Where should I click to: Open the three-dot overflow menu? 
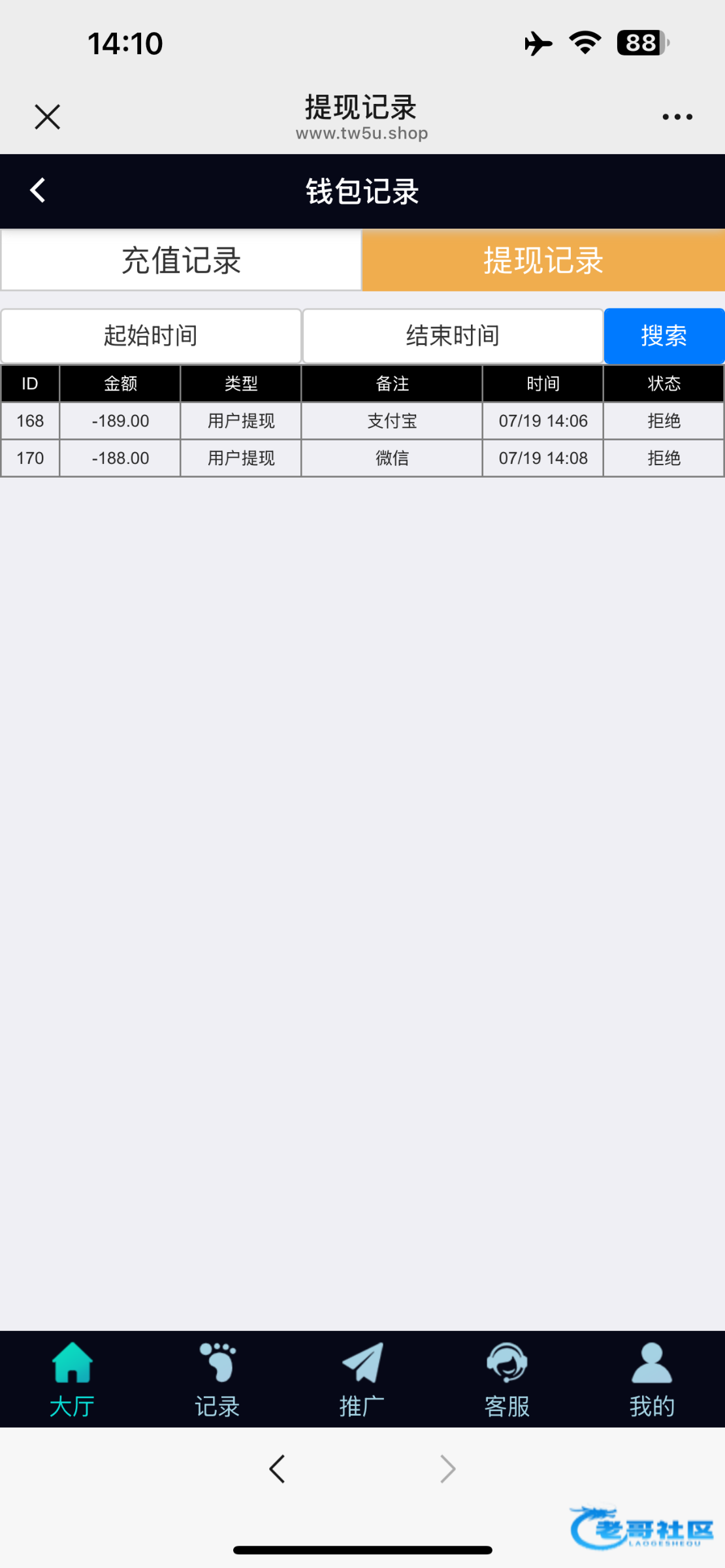coord(677,117)
